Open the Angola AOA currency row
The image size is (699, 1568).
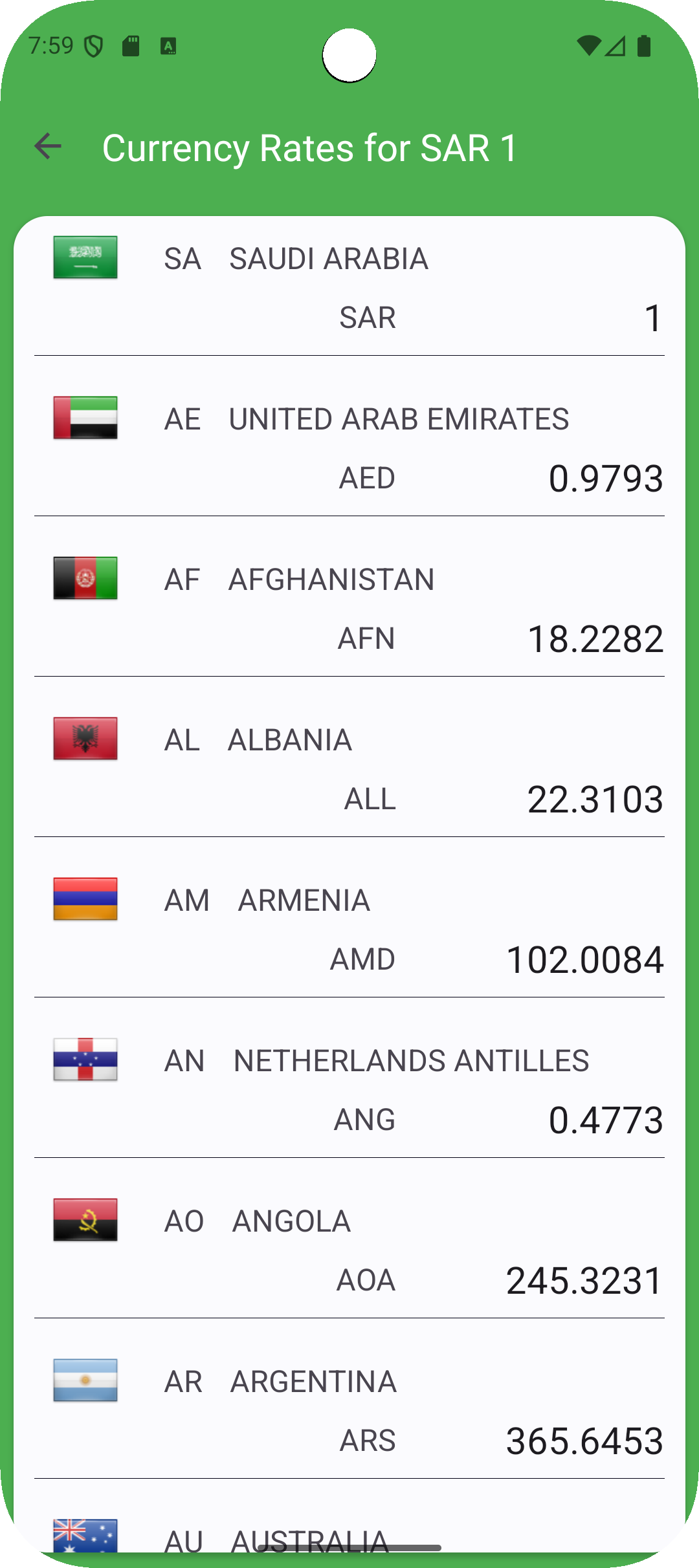pos(349,1250)
